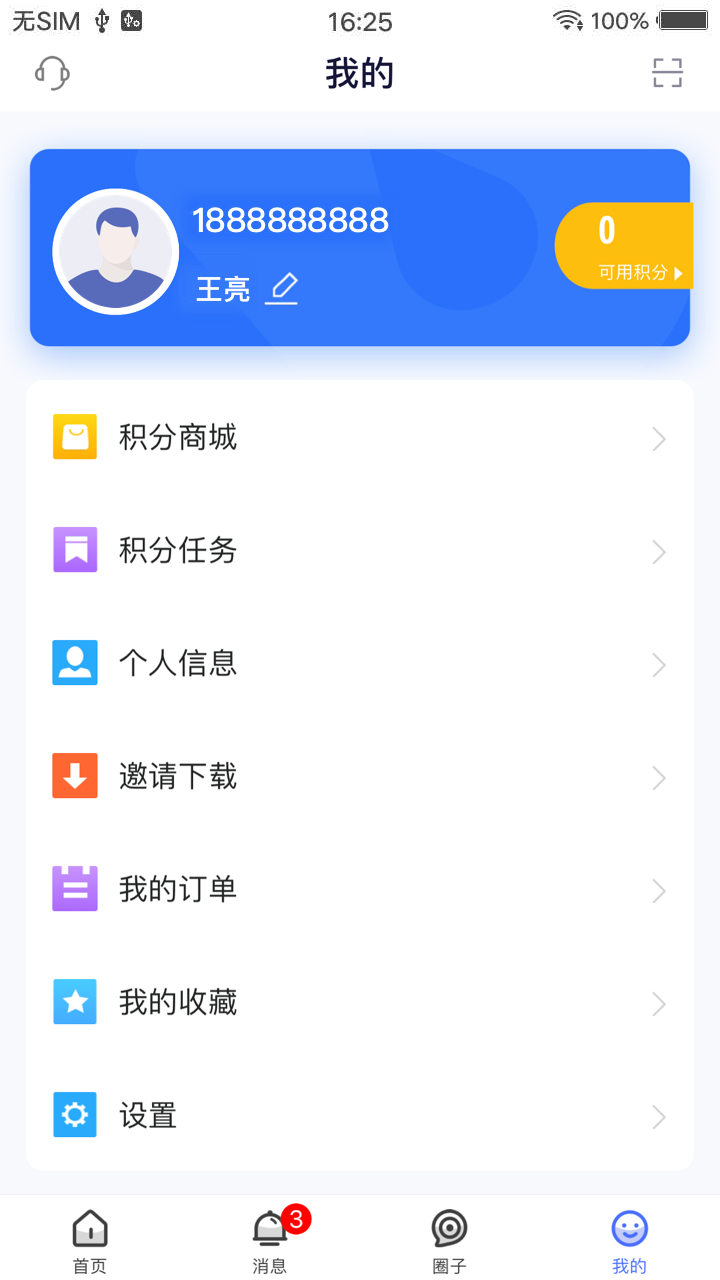Select the 积分商城 mall icon
Image resolution: width=720 pixels, height=1280 pixels.
(74, 436)
